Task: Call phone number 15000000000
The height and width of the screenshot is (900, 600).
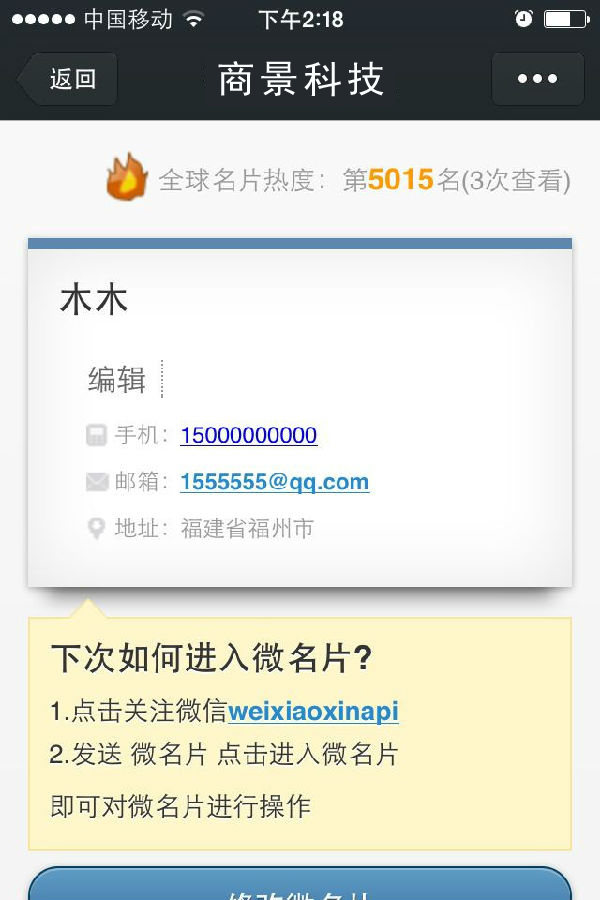Action: tap(248, 435)
